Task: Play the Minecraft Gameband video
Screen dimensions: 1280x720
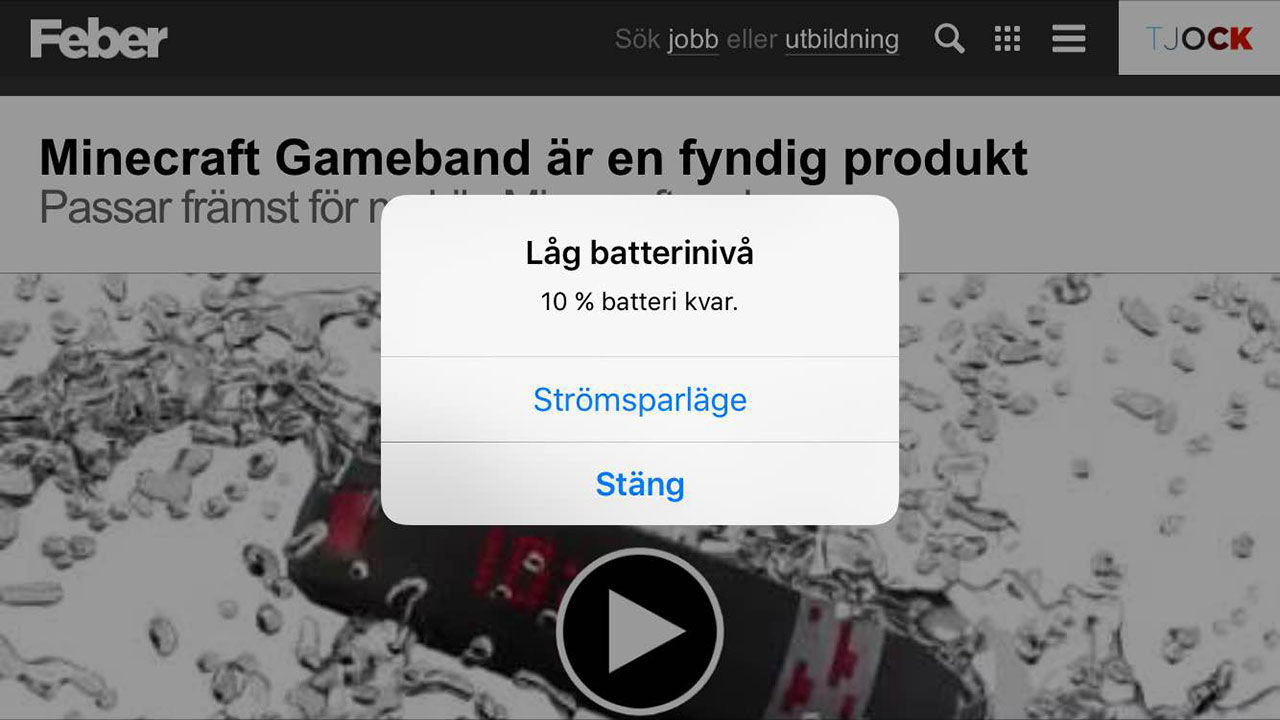Action: (x=640, y=631)
